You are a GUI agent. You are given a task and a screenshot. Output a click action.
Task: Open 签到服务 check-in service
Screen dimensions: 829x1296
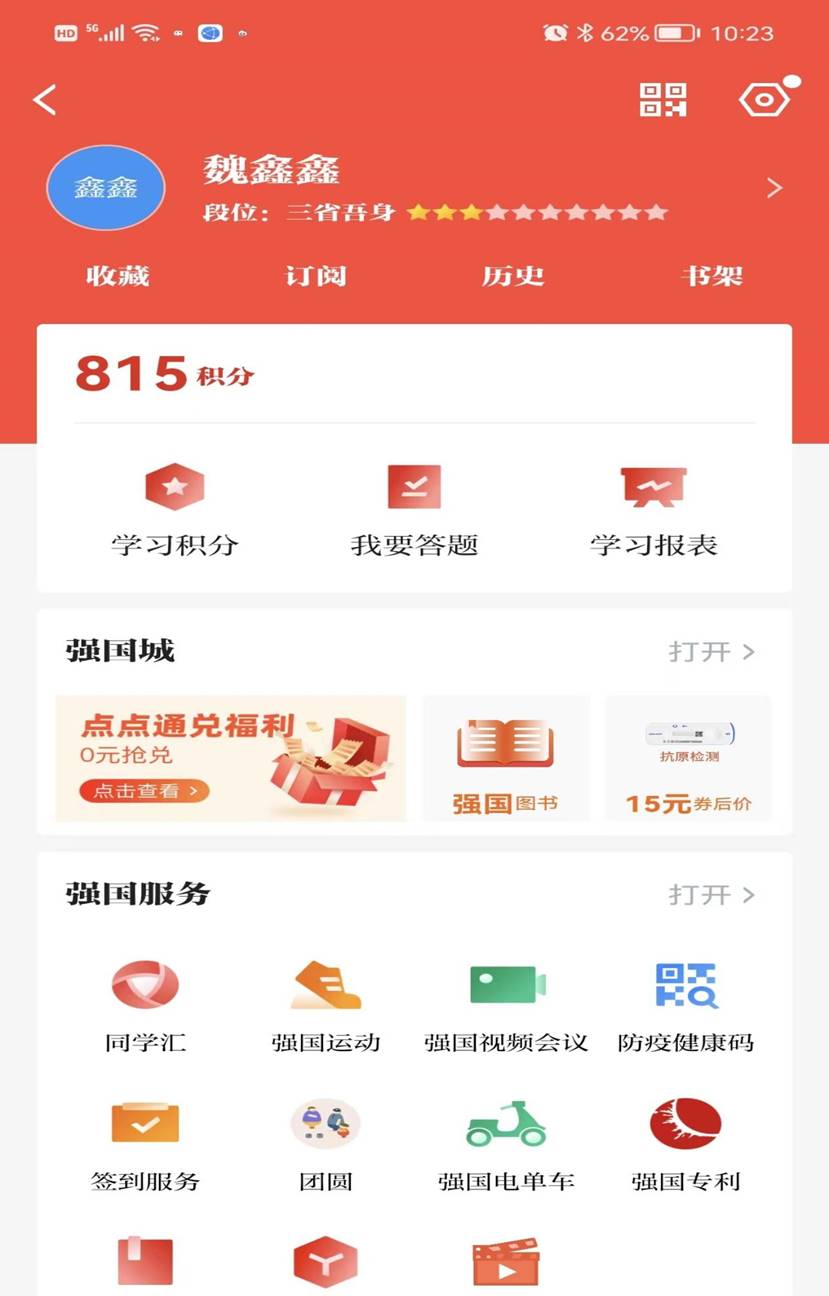tap(145, 1143)
